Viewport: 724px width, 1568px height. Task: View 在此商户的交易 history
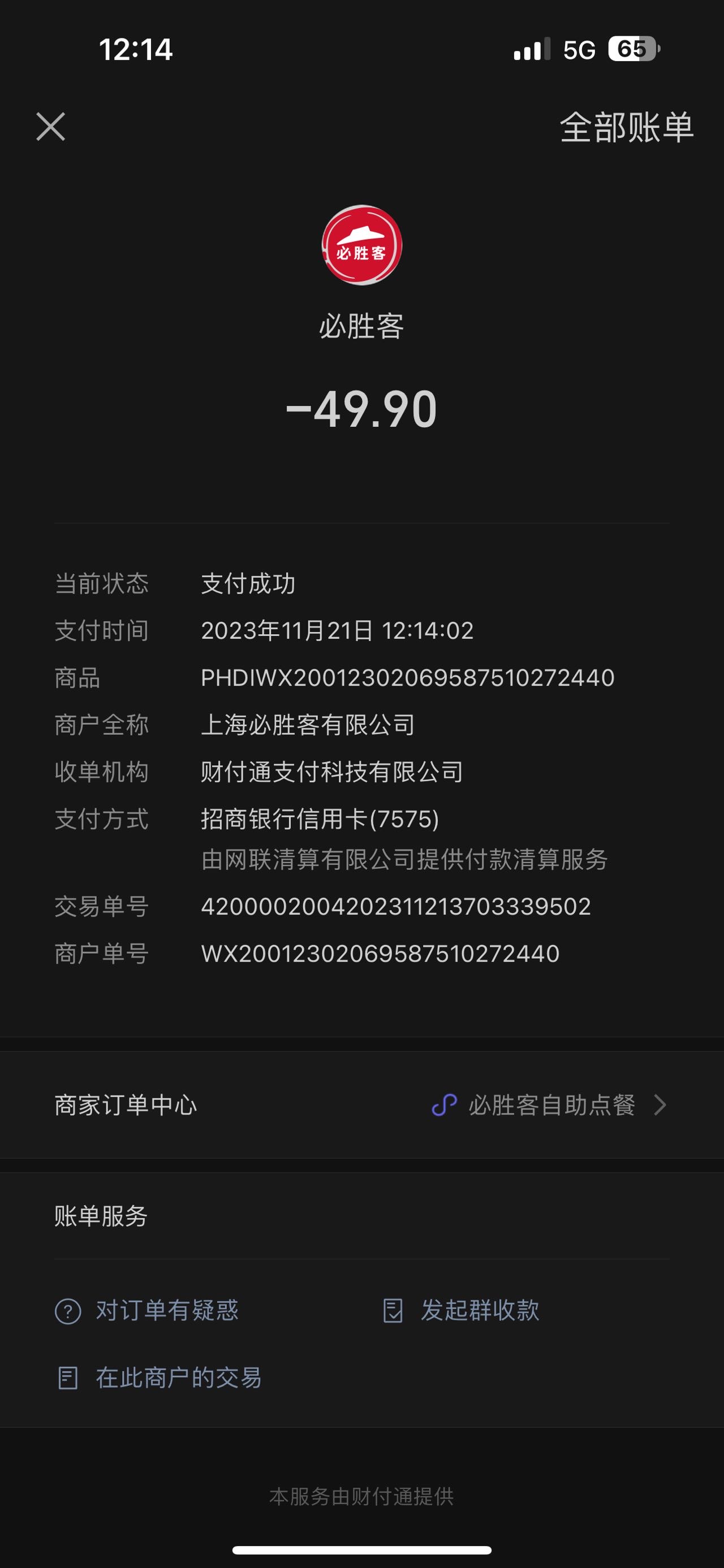click(159, 1378)
